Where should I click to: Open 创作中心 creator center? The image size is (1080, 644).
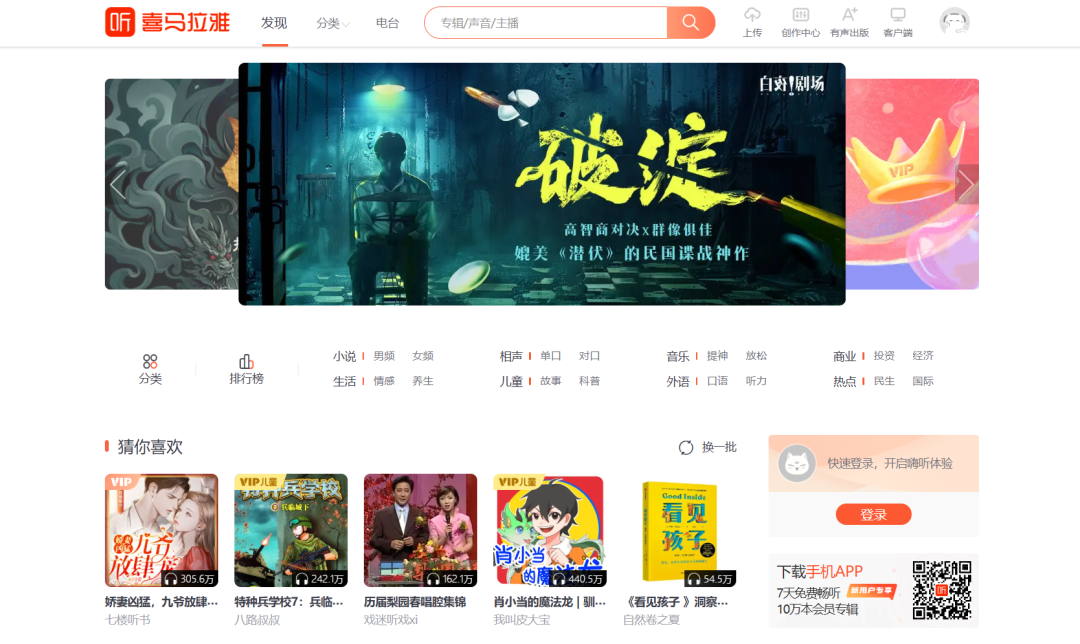[800, 22]
